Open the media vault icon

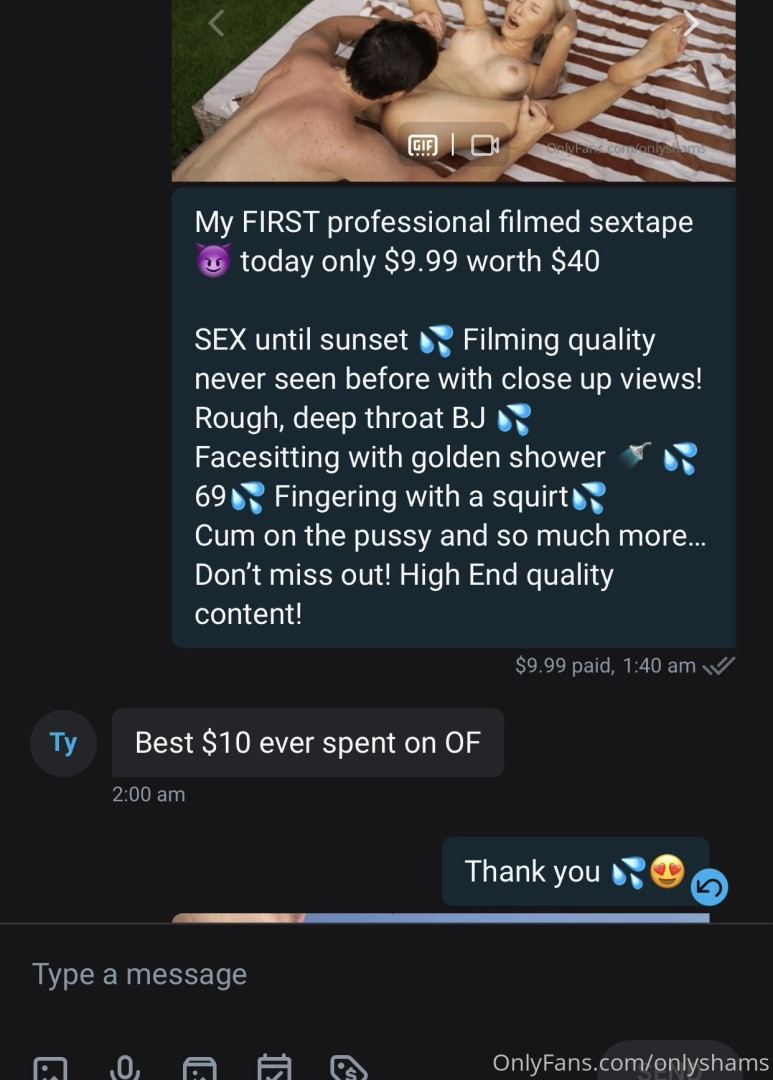pos(200,1069)
